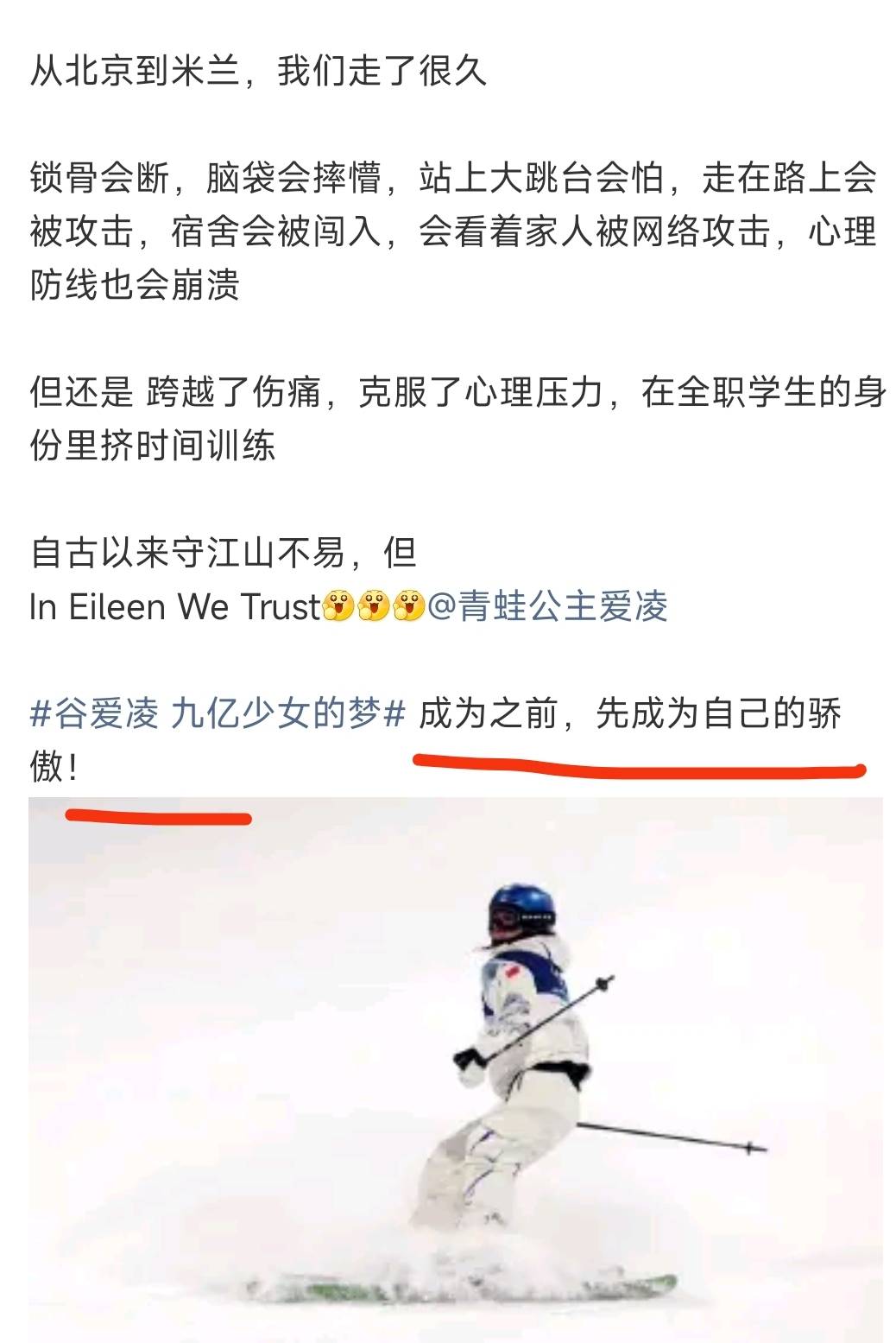Viewport: 896px width, 1343px height.
Task: Open the #谷爱凌 九亿少女的梦# hashtag
Action: pyautogui.click(x=218, y=714)
